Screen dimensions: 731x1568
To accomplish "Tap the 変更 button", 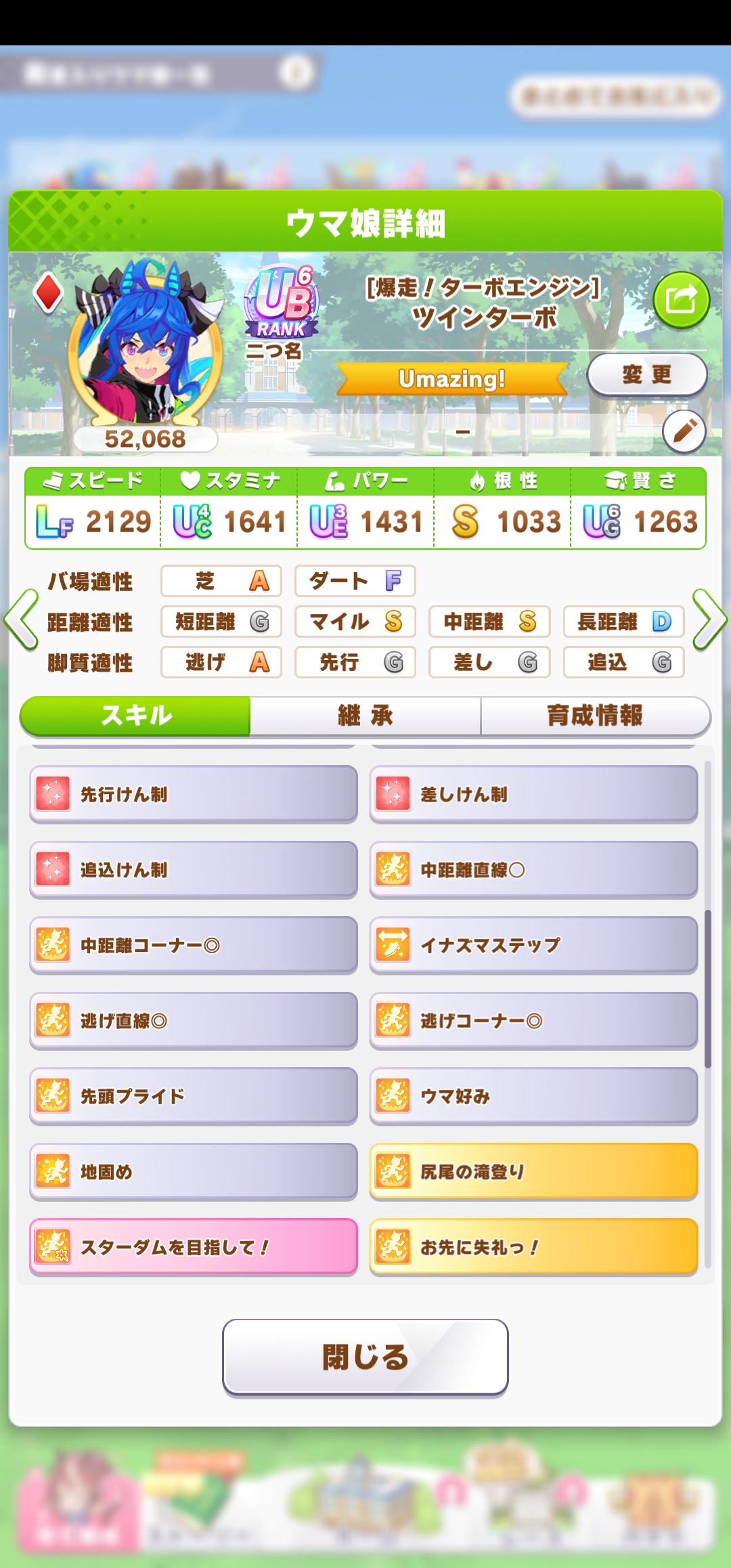I will pyautogui.click(x=646, y=374).
